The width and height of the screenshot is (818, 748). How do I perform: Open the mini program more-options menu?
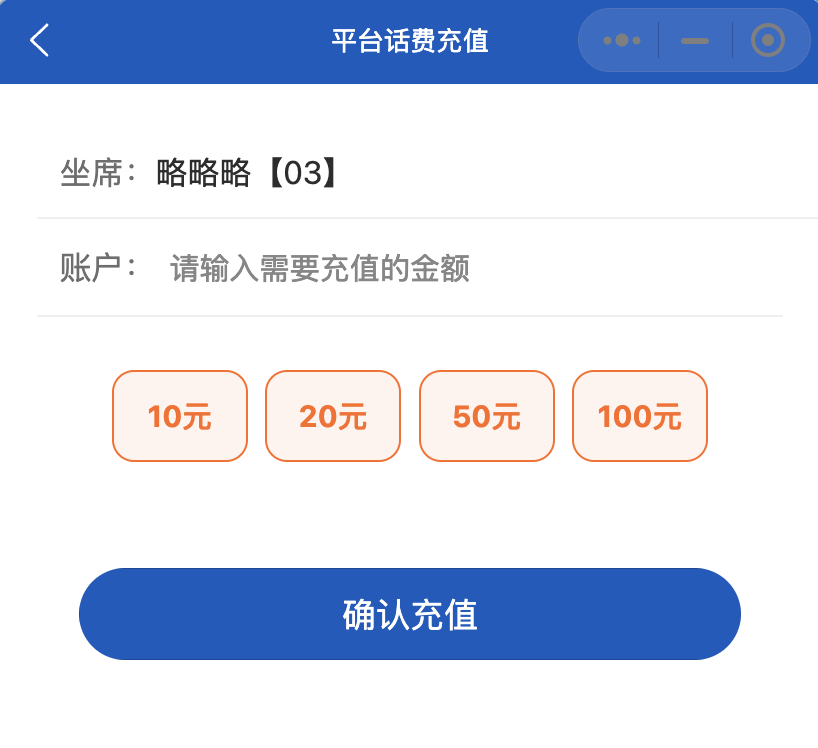pyautogui.click(x=622, y=41)
